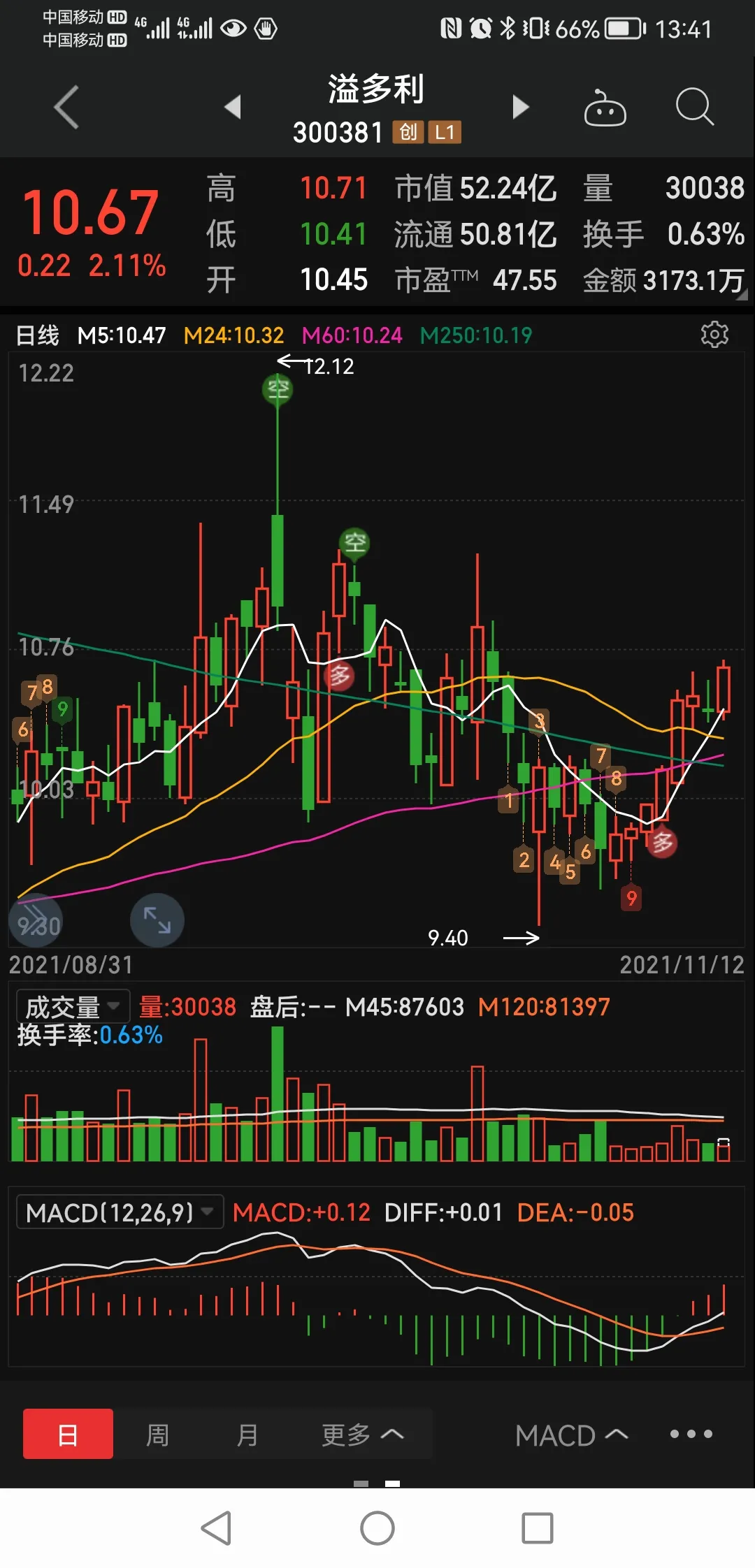Tap the 9:30 jump button on chart
This screenshot has width=755, height=1568.
click(x=36, y=921)
